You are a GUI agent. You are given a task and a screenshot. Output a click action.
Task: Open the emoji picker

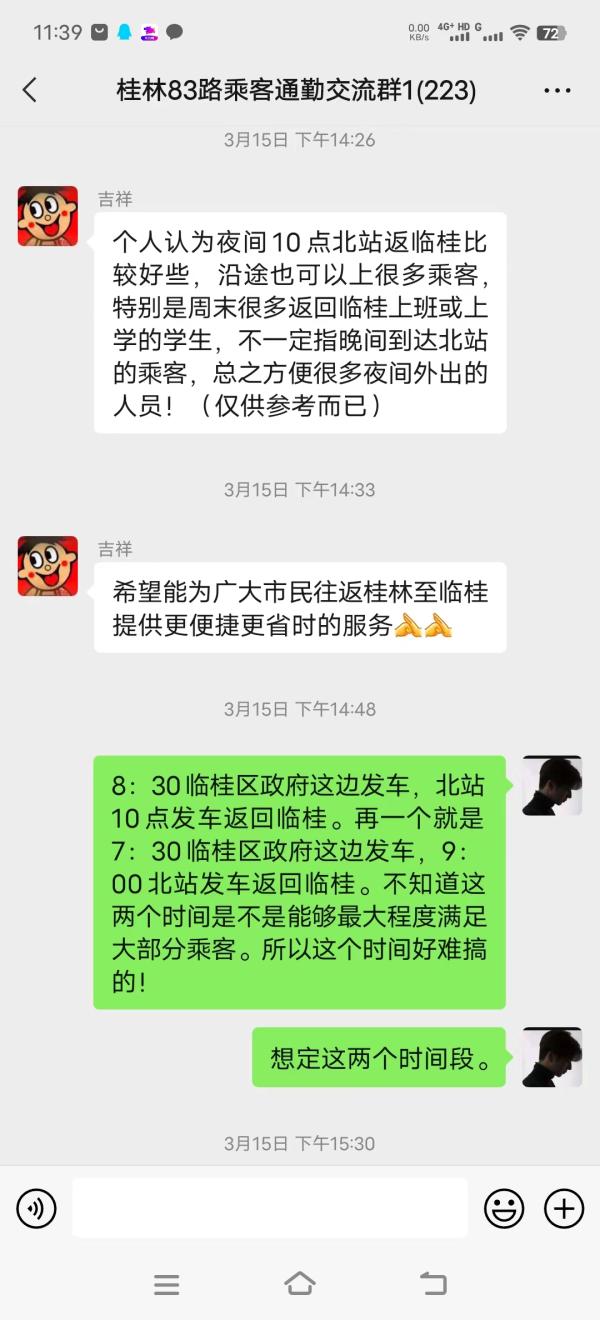504,1209
